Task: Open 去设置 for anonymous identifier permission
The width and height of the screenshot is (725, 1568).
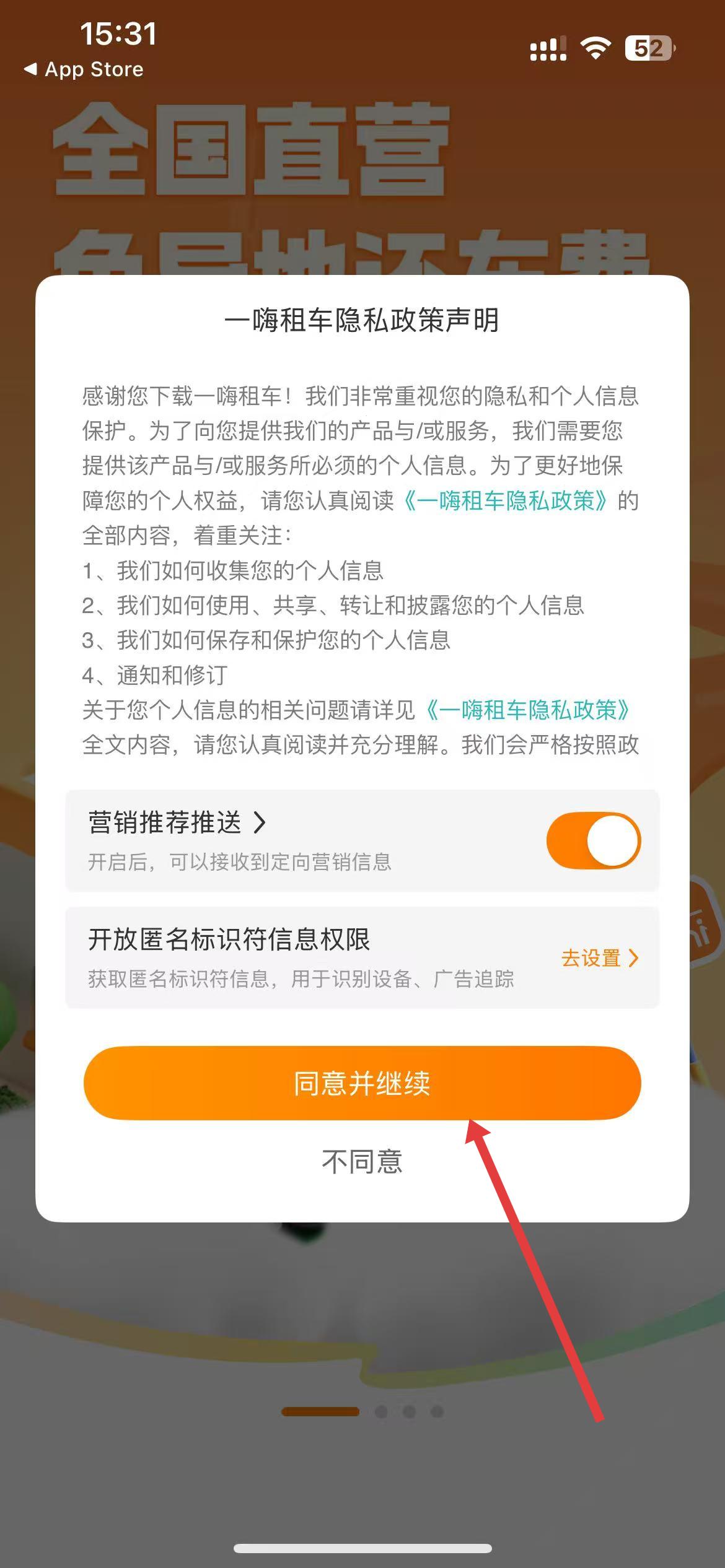Action: [600, 958]
